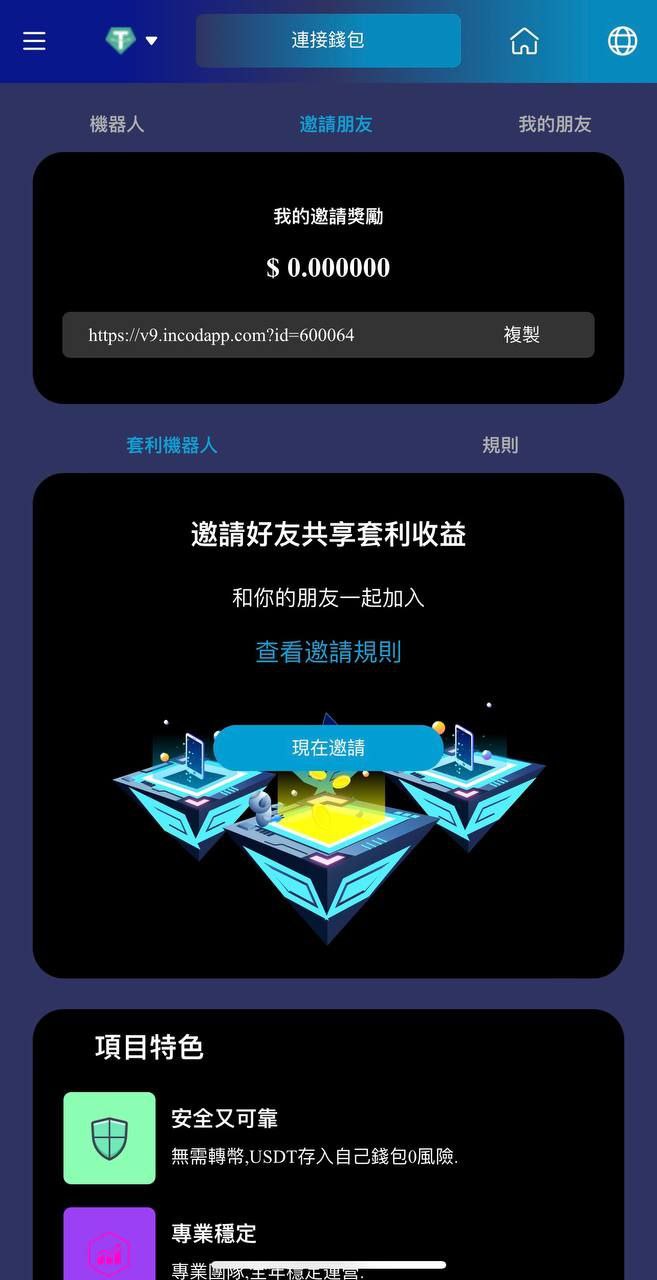
Task: Go to the home icon
Action: coord(524,41)
